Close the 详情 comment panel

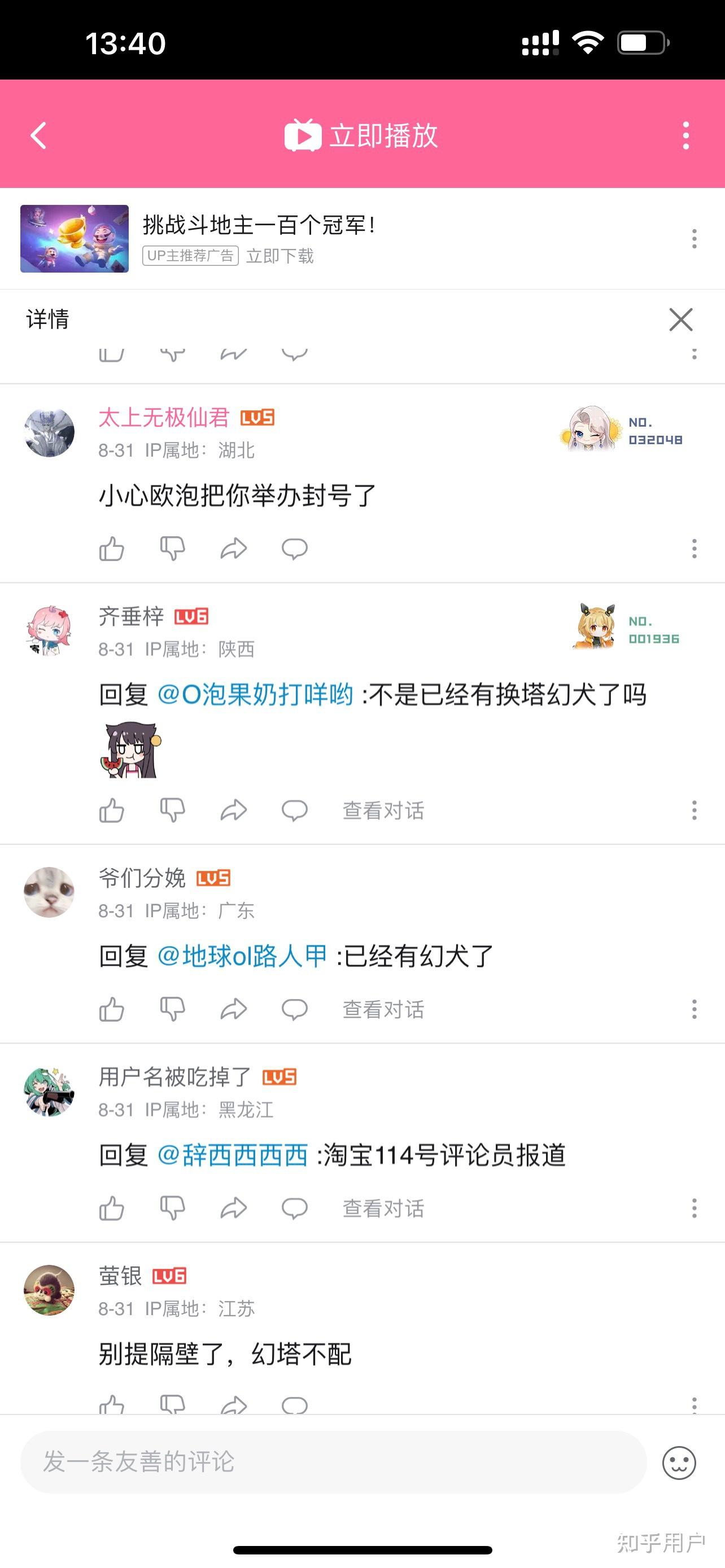[680, 319]
